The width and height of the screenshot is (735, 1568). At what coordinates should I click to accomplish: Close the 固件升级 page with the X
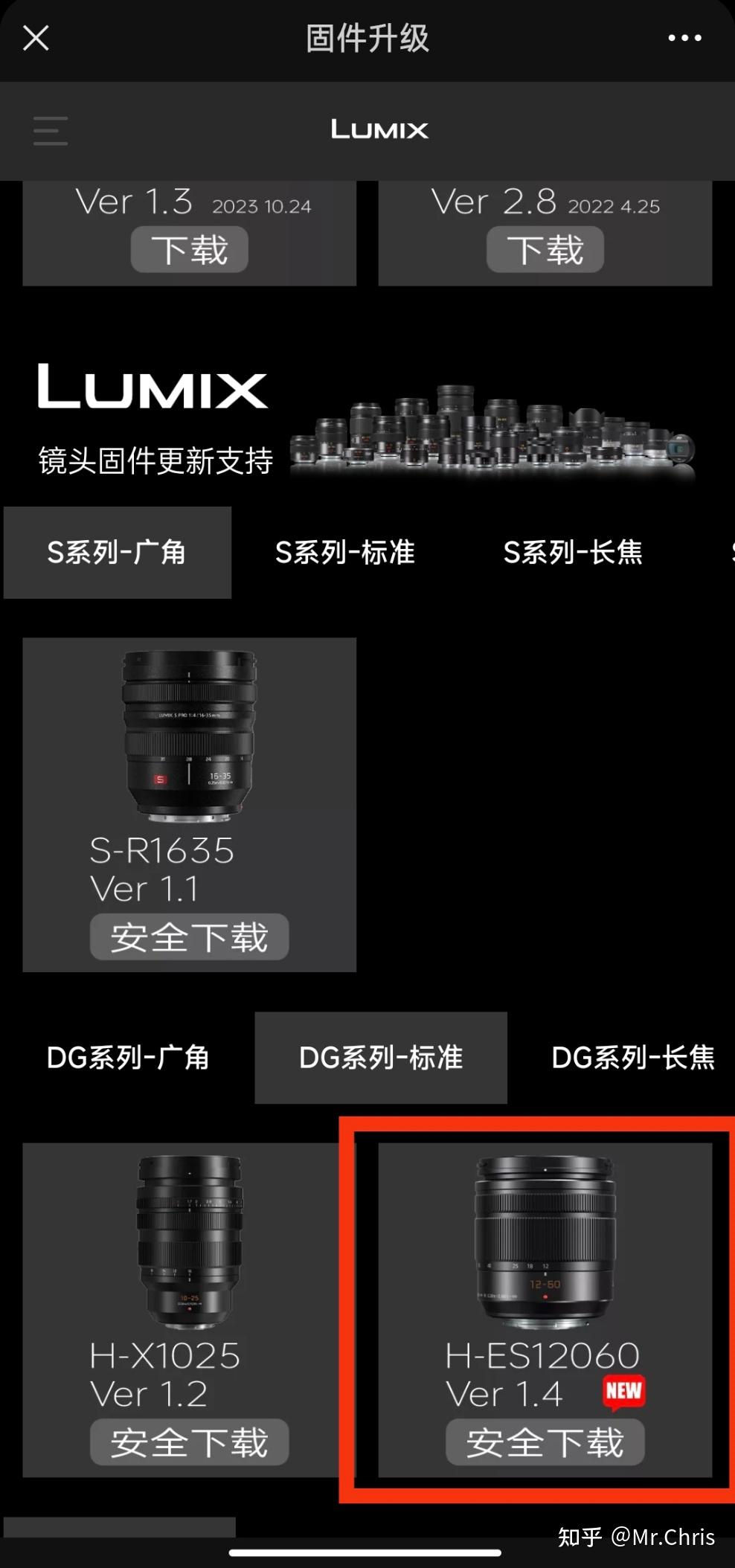[x=35, y=39]
